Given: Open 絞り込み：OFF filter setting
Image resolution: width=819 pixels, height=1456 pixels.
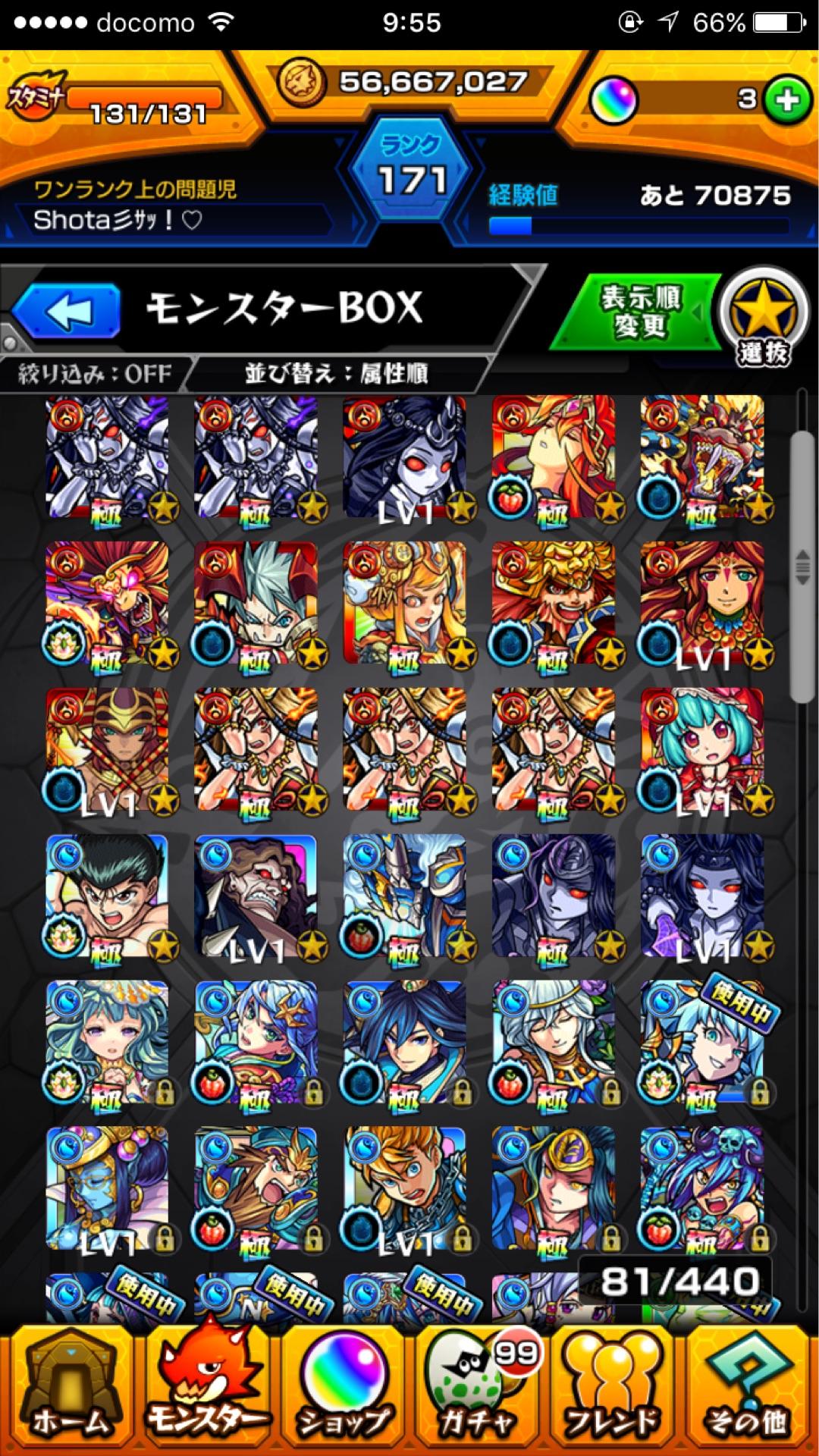Looking at the screenshot, I should point(94,373).
